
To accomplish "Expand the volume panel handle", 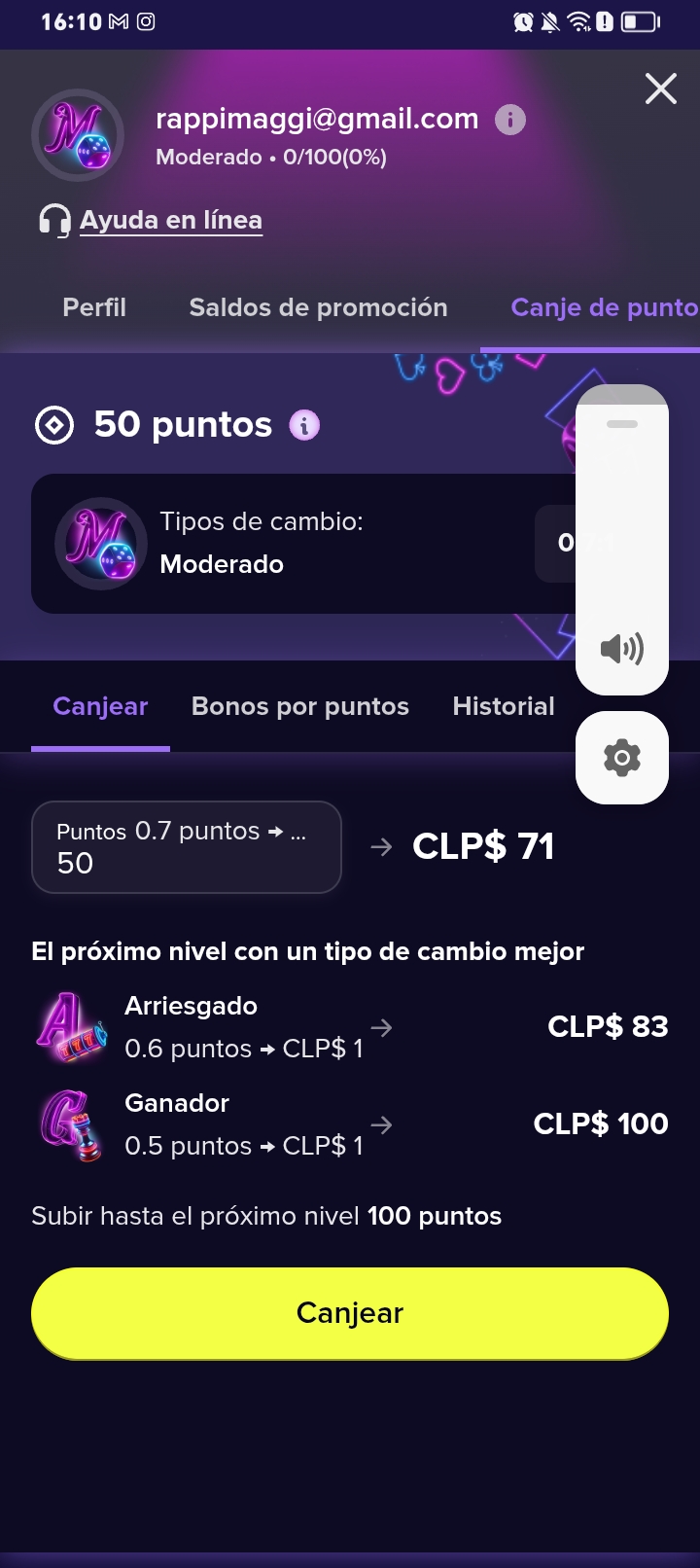I will [x=622, y=424].
